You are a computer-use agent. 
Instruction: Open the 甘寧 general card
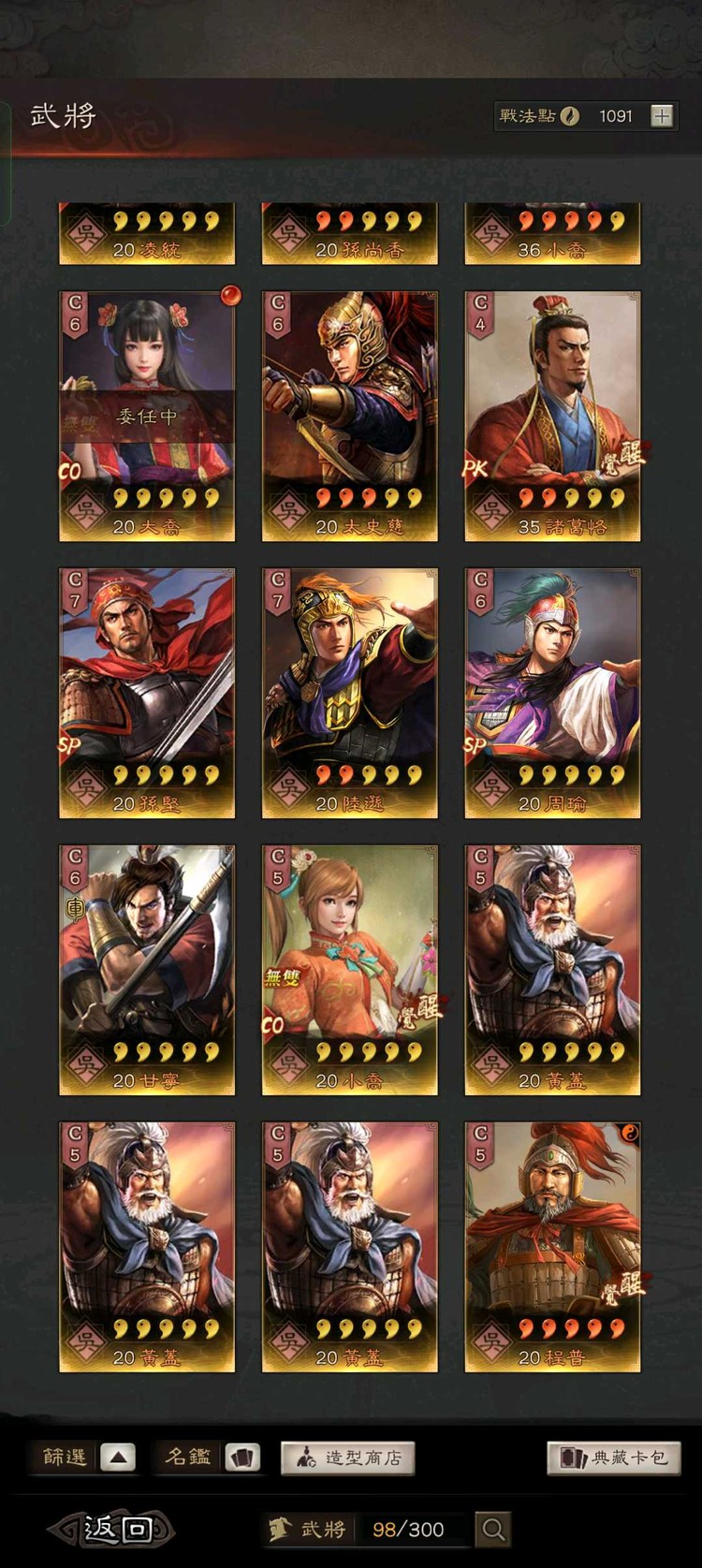(x=147, y=970)
